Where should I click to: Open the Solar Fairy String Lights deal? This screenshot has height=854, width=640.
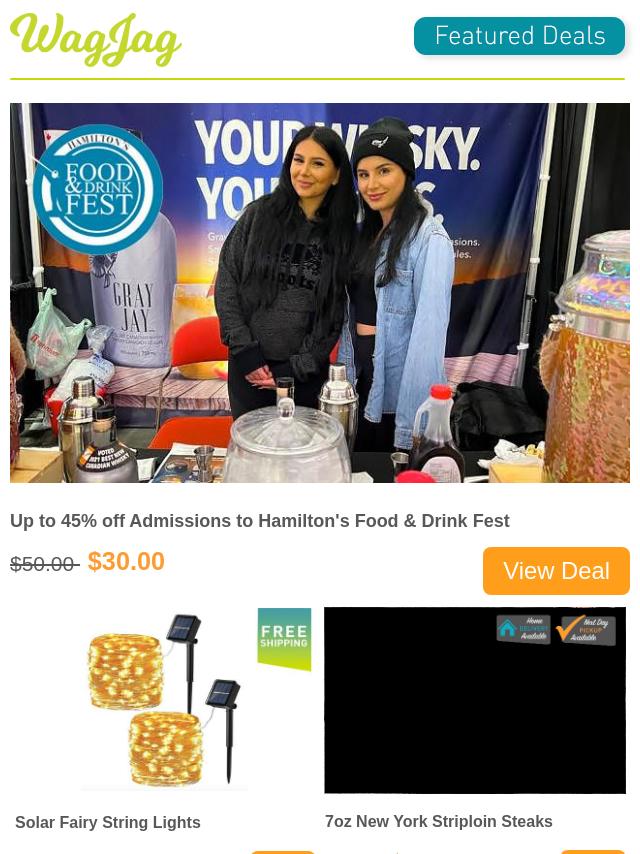[x=108, y=822]
